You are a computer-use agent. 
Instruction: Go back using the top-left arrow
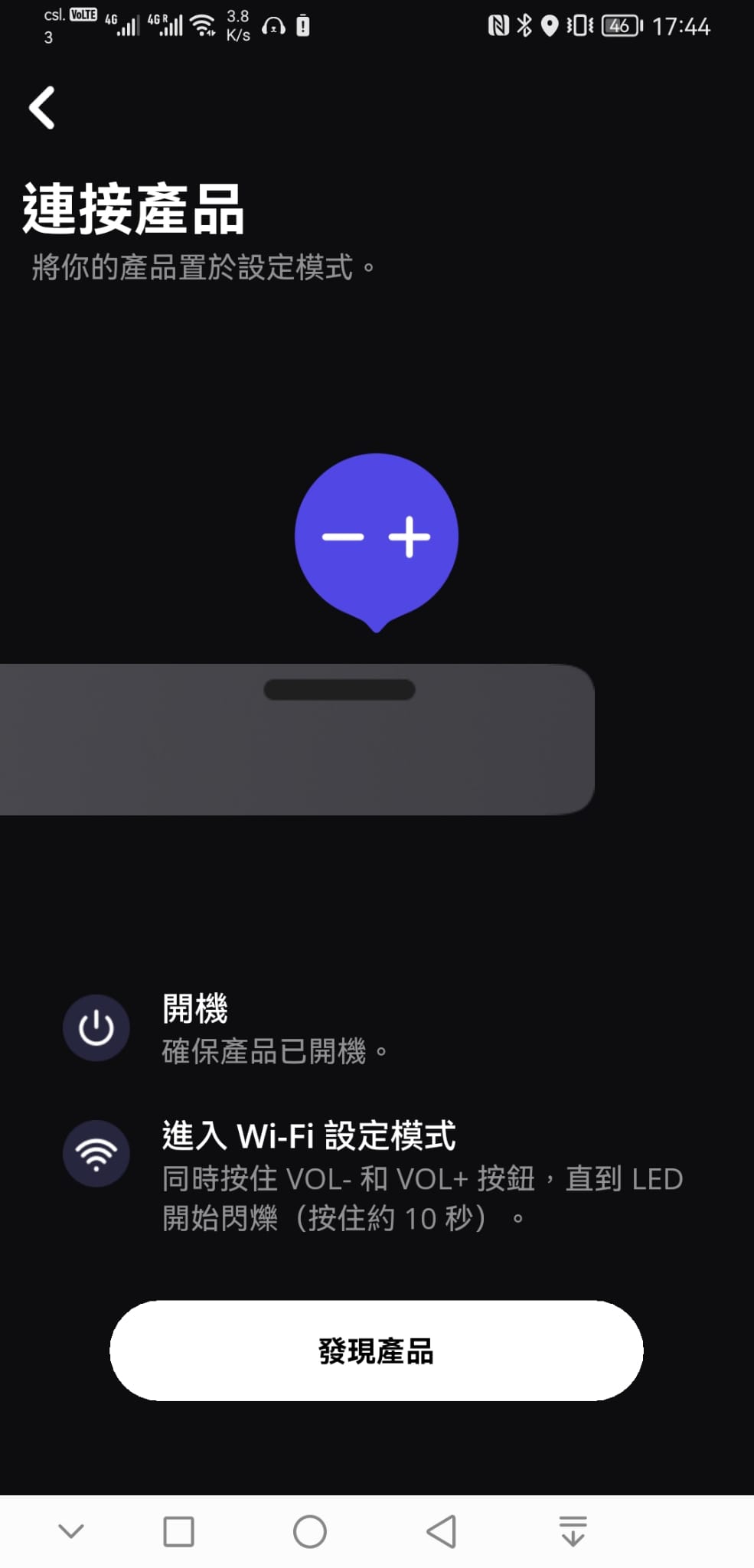click(42, 107)
